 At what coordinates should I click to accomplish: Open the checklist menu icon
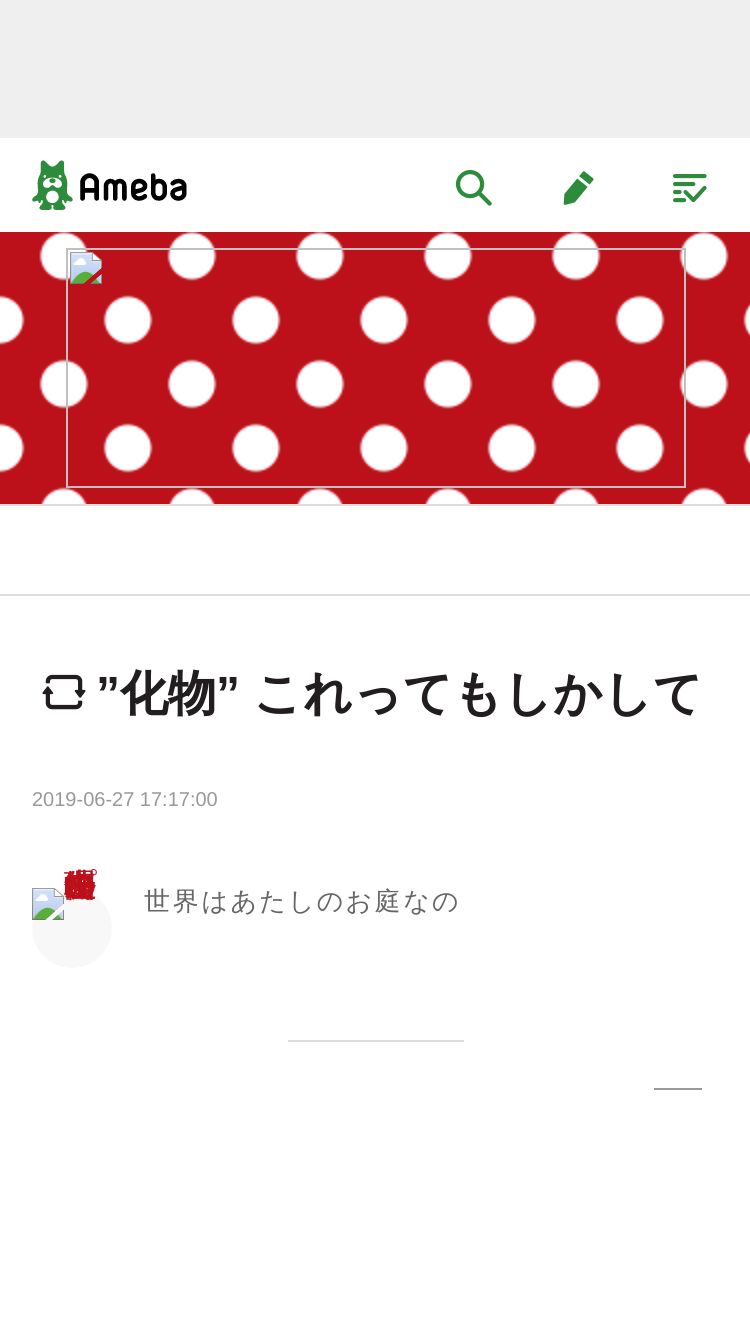[x=689, y=187]
